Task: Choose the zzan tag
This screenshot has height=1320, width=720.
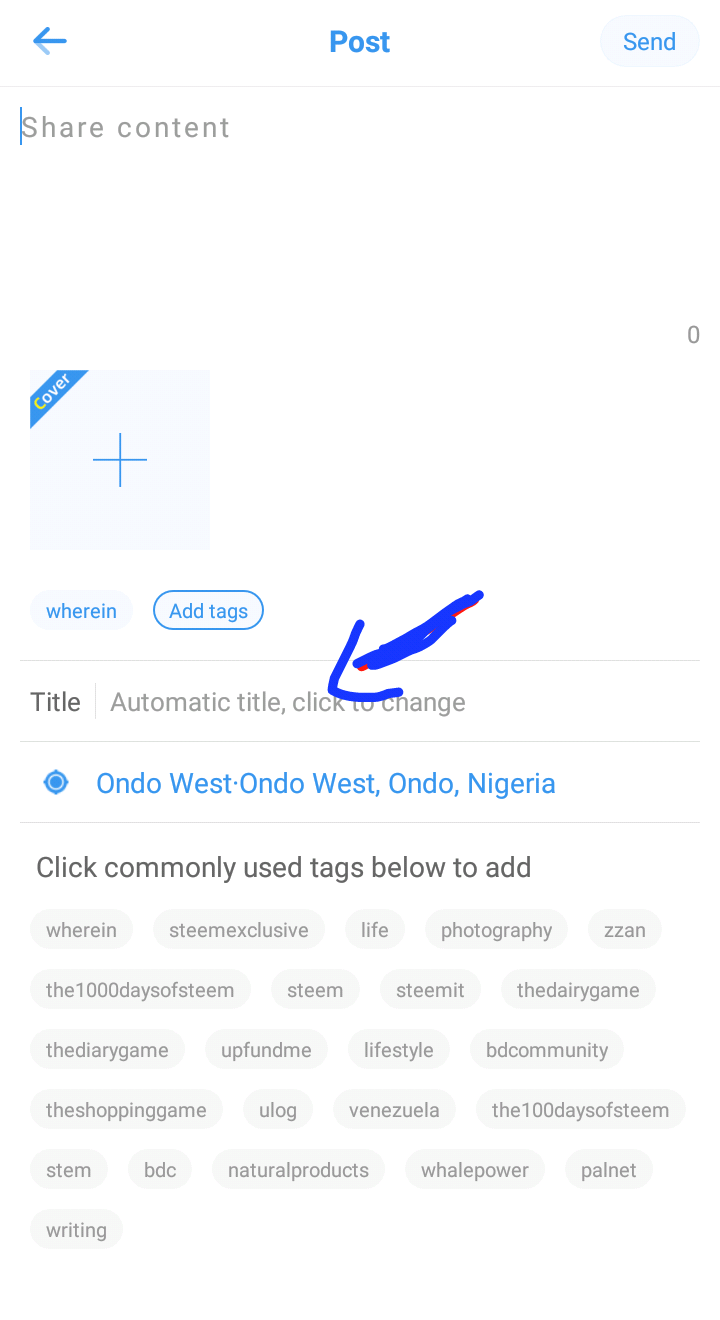Action: point(625,930)
